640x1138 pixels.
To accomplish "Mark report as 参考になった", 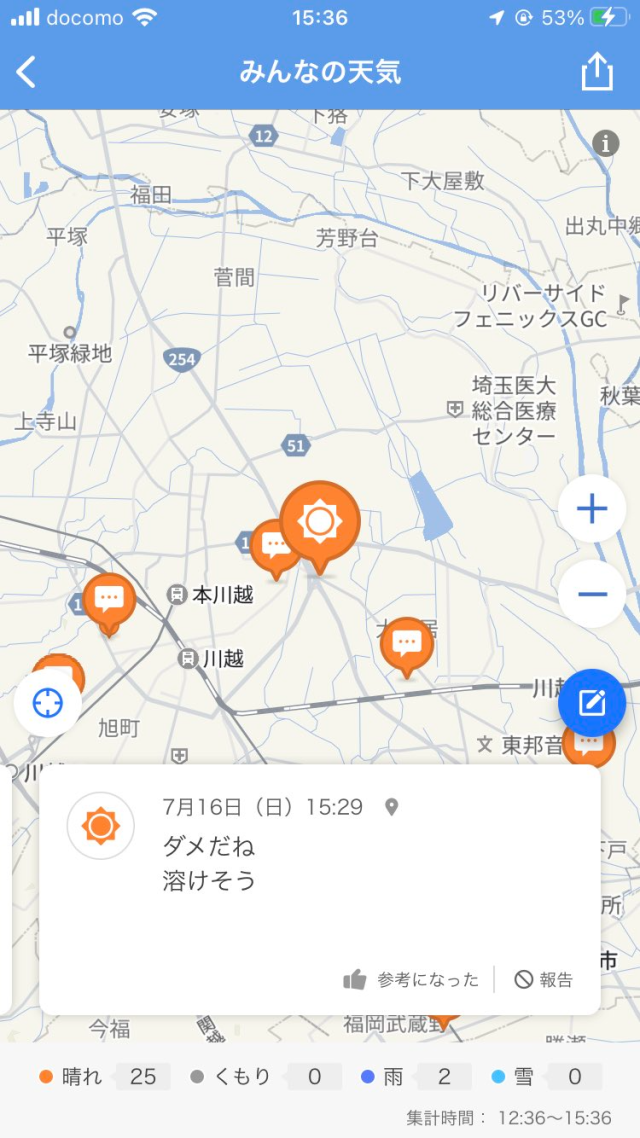I will [411, 980].
